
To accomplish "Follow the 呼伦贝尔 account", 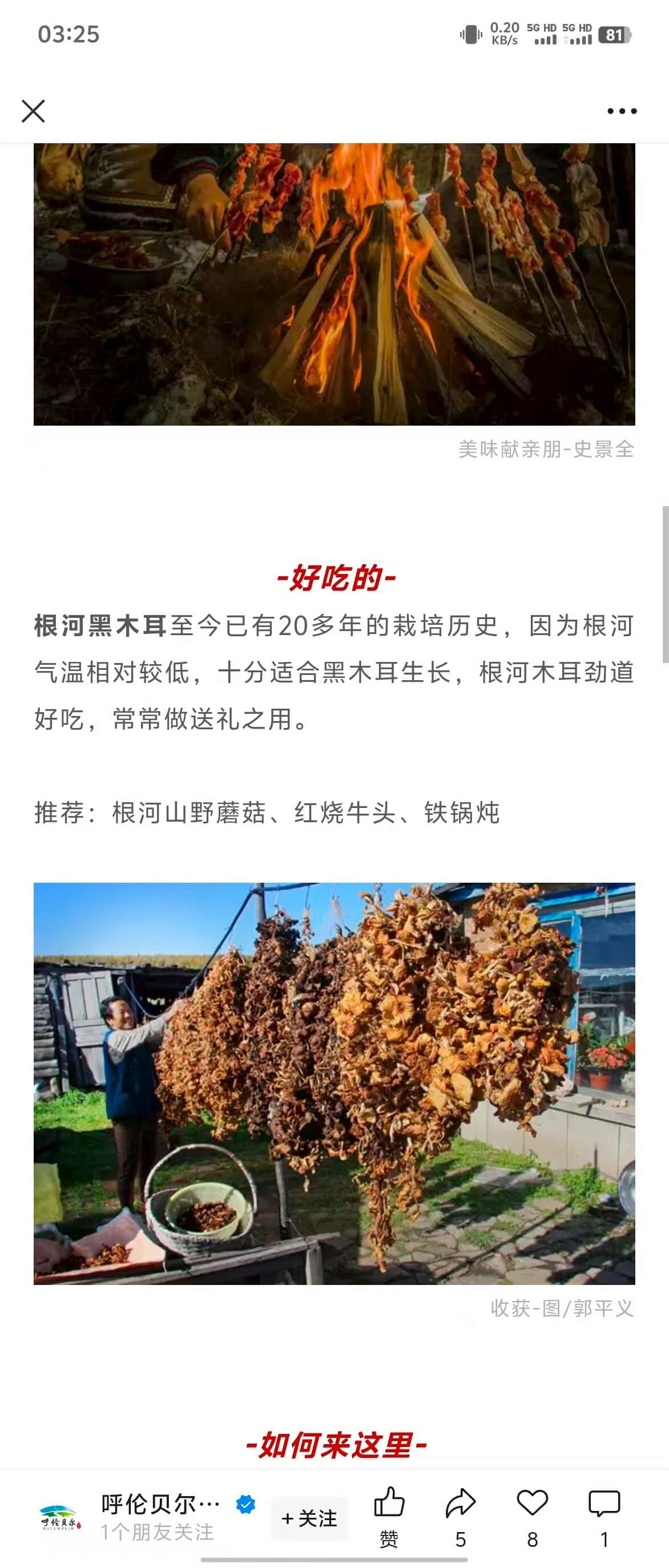I will tap(309, 1518).
